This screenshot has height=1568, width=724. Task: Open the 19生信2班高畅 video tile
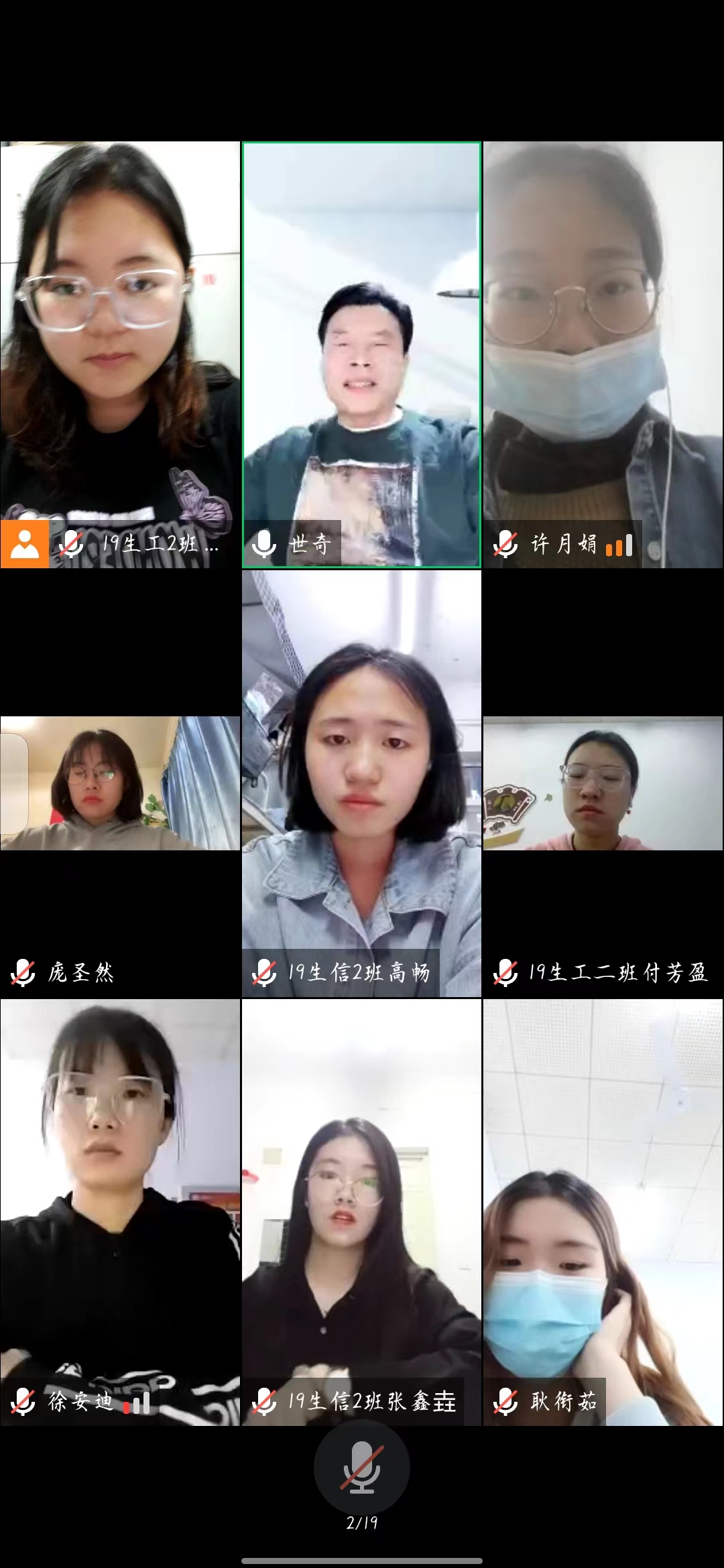[361, 783]
